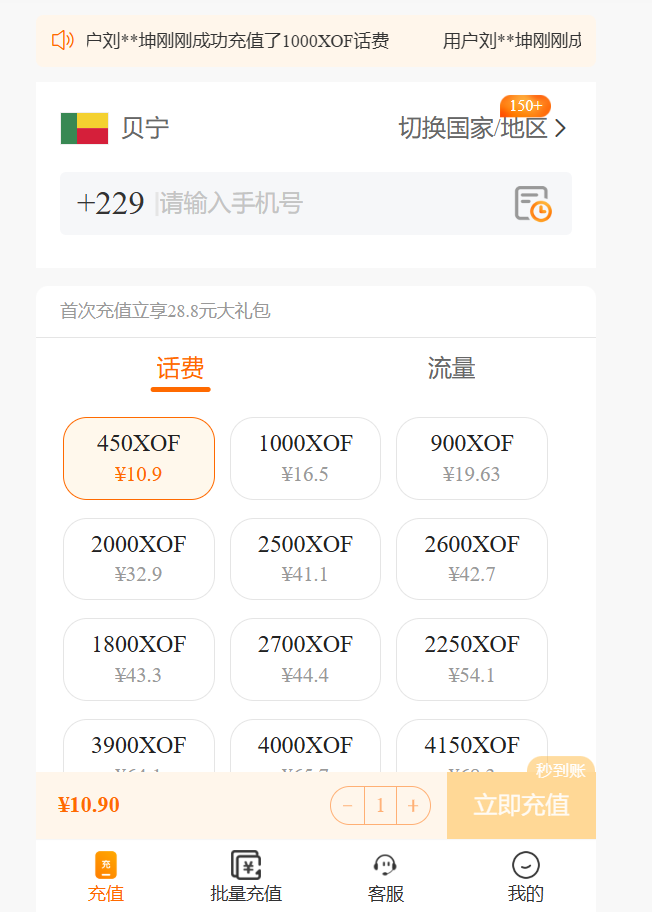Choose the 1800XOF option
The height and width of the screenshot is (912, 652).
coord(139,659)
